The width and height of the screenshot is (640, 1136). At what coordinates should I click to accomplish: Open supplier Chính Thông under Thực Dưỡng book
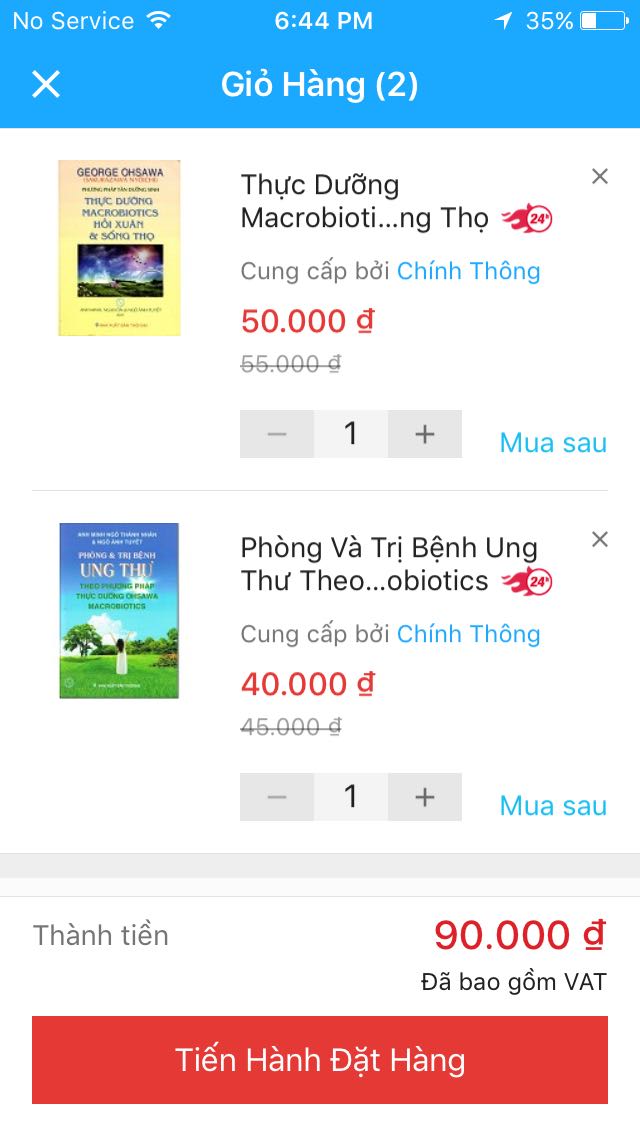pyautogui.click(x=468, y=271)
